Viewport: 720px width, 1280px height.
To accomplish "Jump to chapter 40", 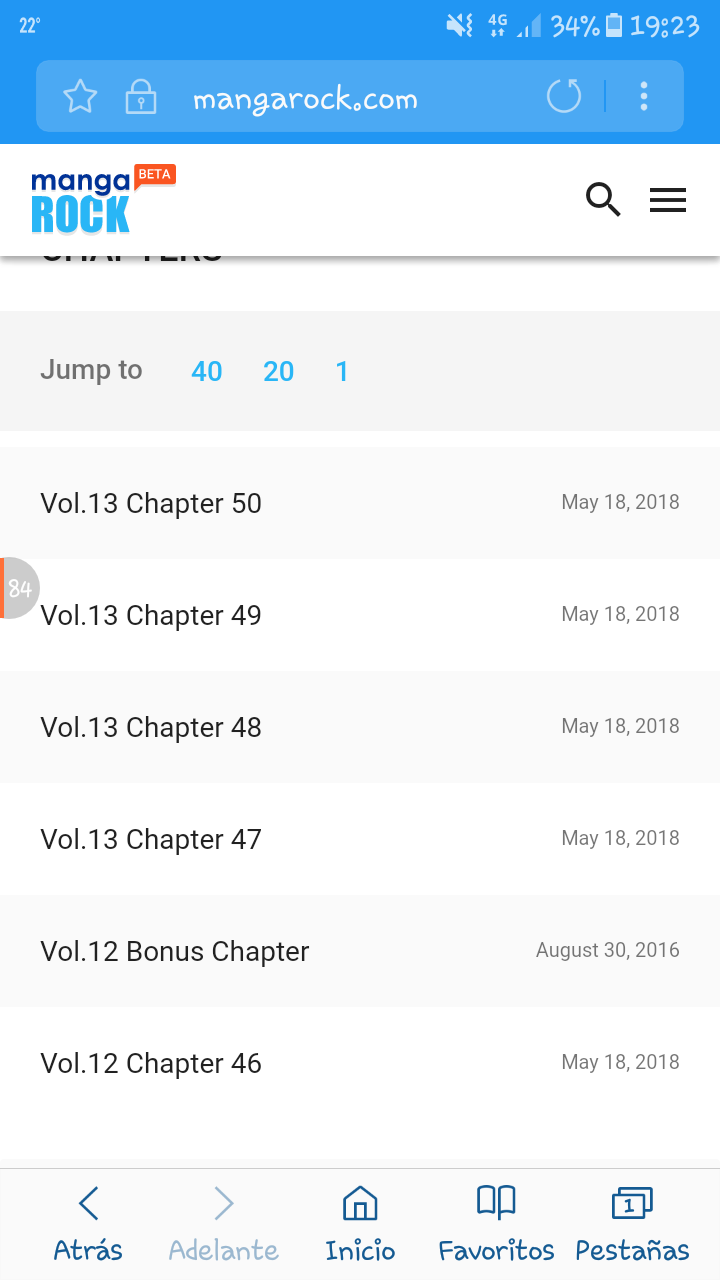I will coord(207,371).
